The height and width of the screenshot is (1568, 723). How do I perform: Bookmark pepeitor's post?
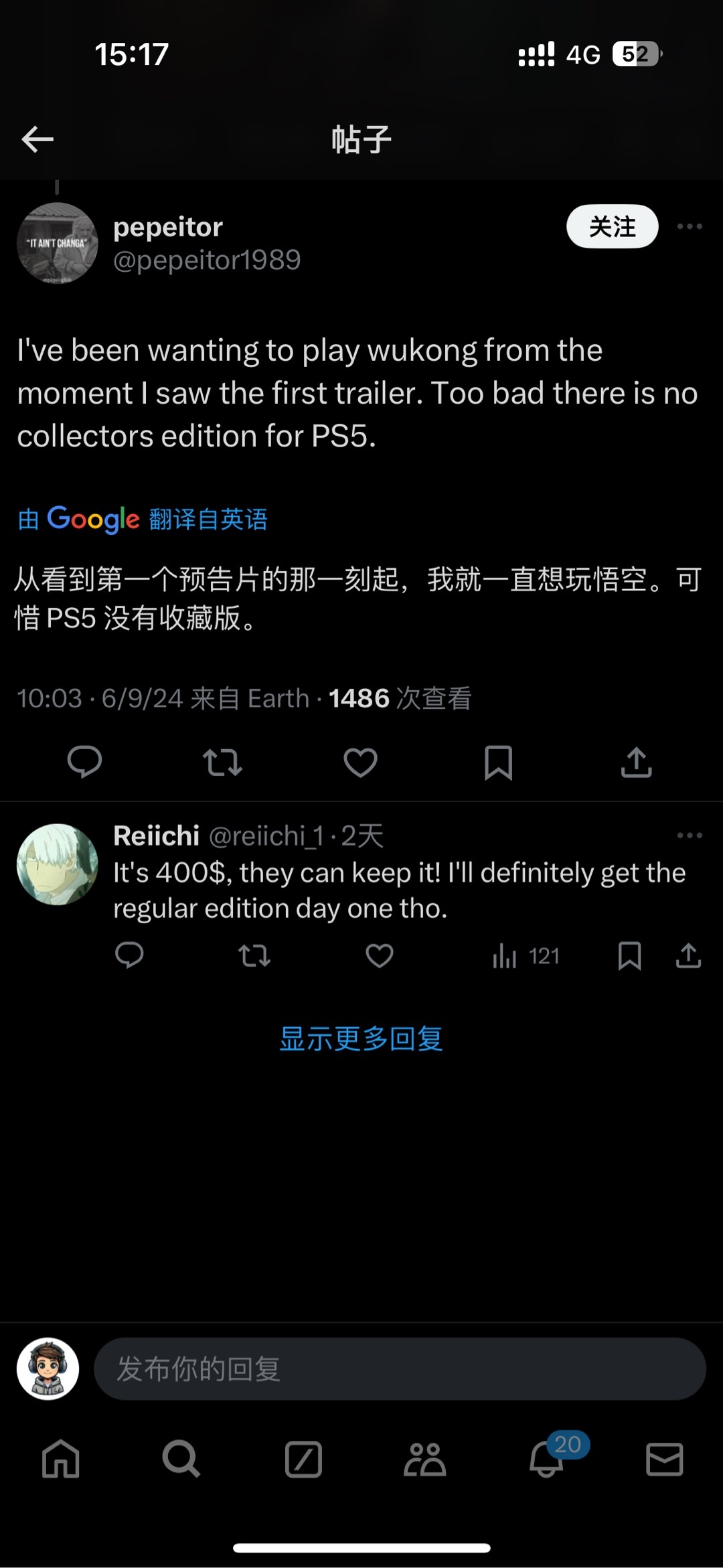498,762
